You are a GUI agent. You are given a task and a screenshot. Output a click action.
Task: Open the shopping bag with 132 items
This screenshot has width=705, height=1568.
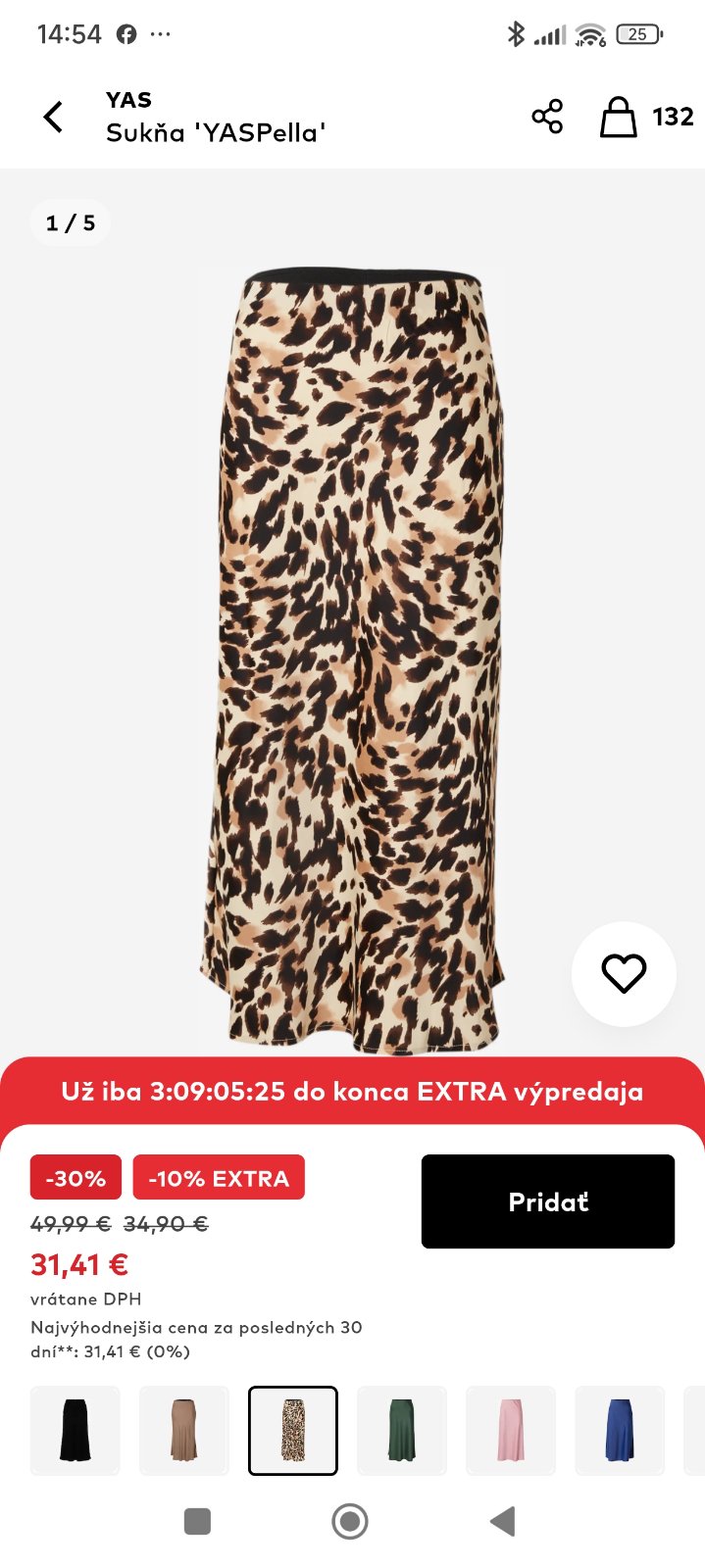tap(620, 117)
